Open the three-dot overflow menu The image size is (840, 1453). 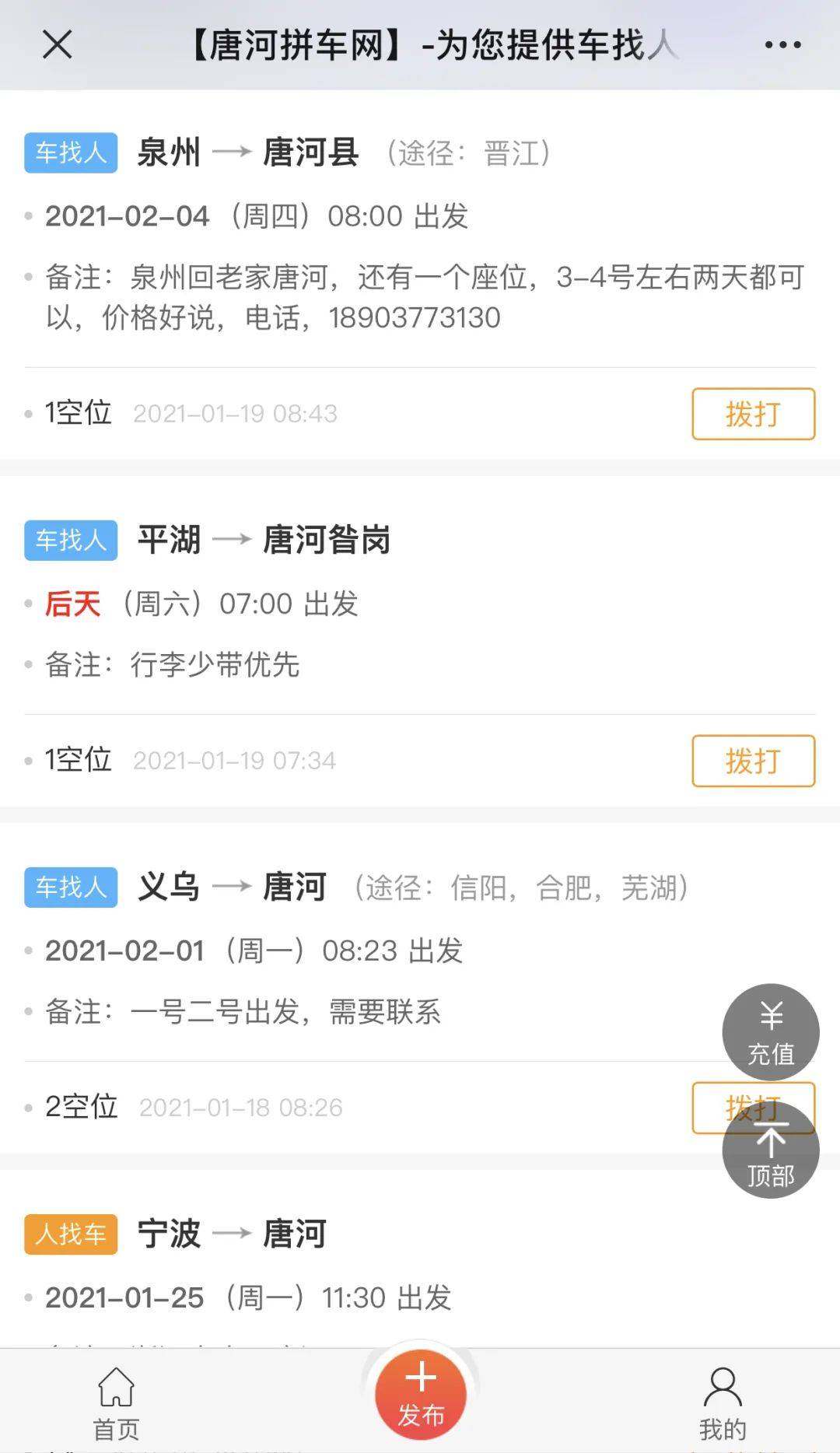(x=782, y=45)
